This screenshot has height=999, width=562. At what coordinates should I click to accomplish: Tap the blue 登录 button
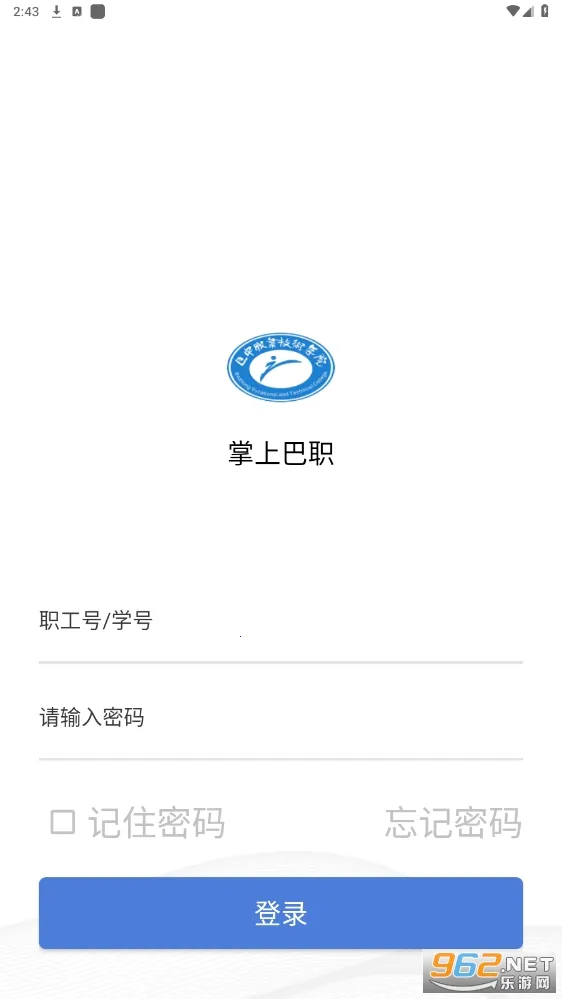(x=280, y=913)
